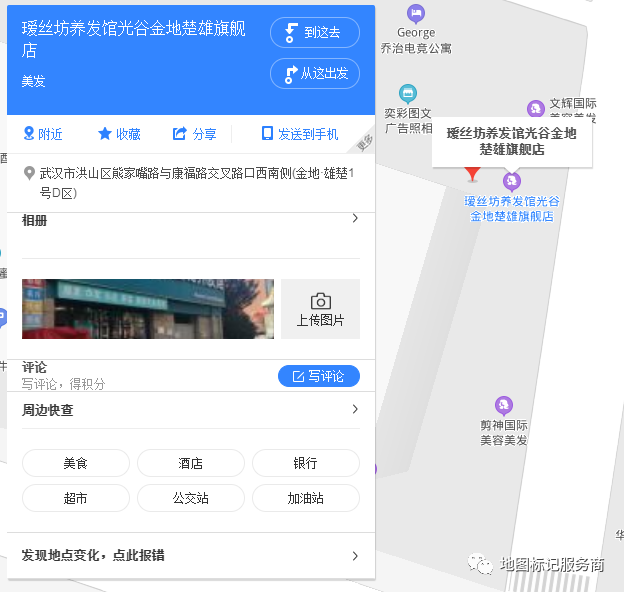Tap the 奕彩图文广告照相 map marker
The height and width of the screenshot is (592, 624).
407,94
